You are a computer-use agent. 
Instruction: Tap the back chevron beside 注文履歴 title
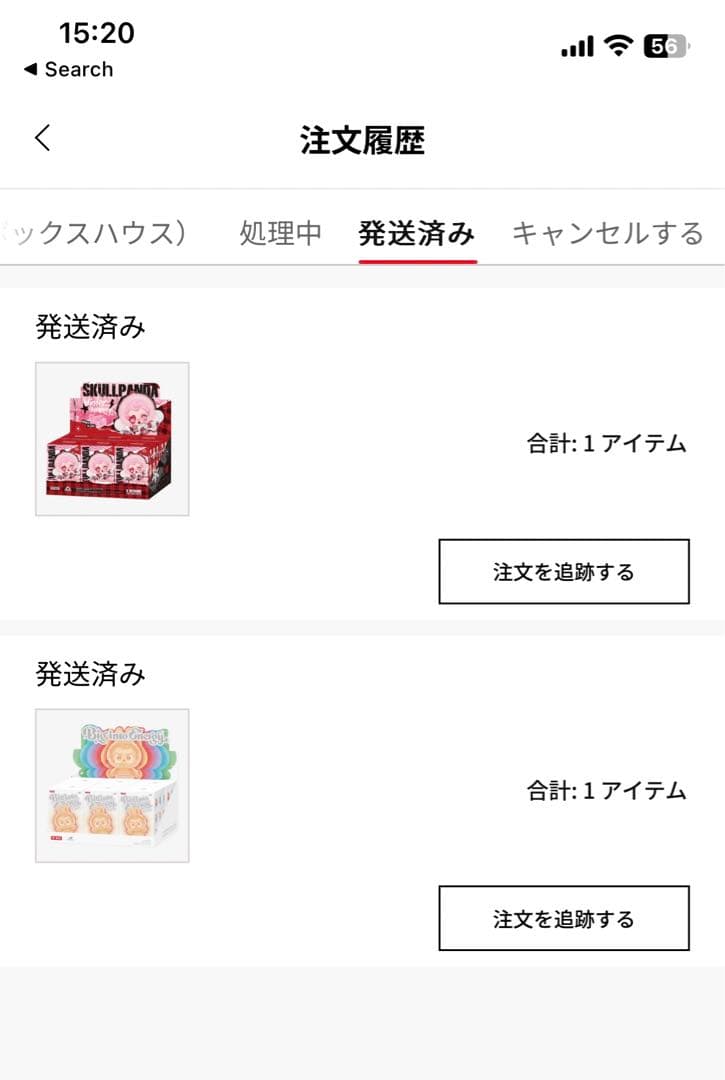tap(42, 139)
